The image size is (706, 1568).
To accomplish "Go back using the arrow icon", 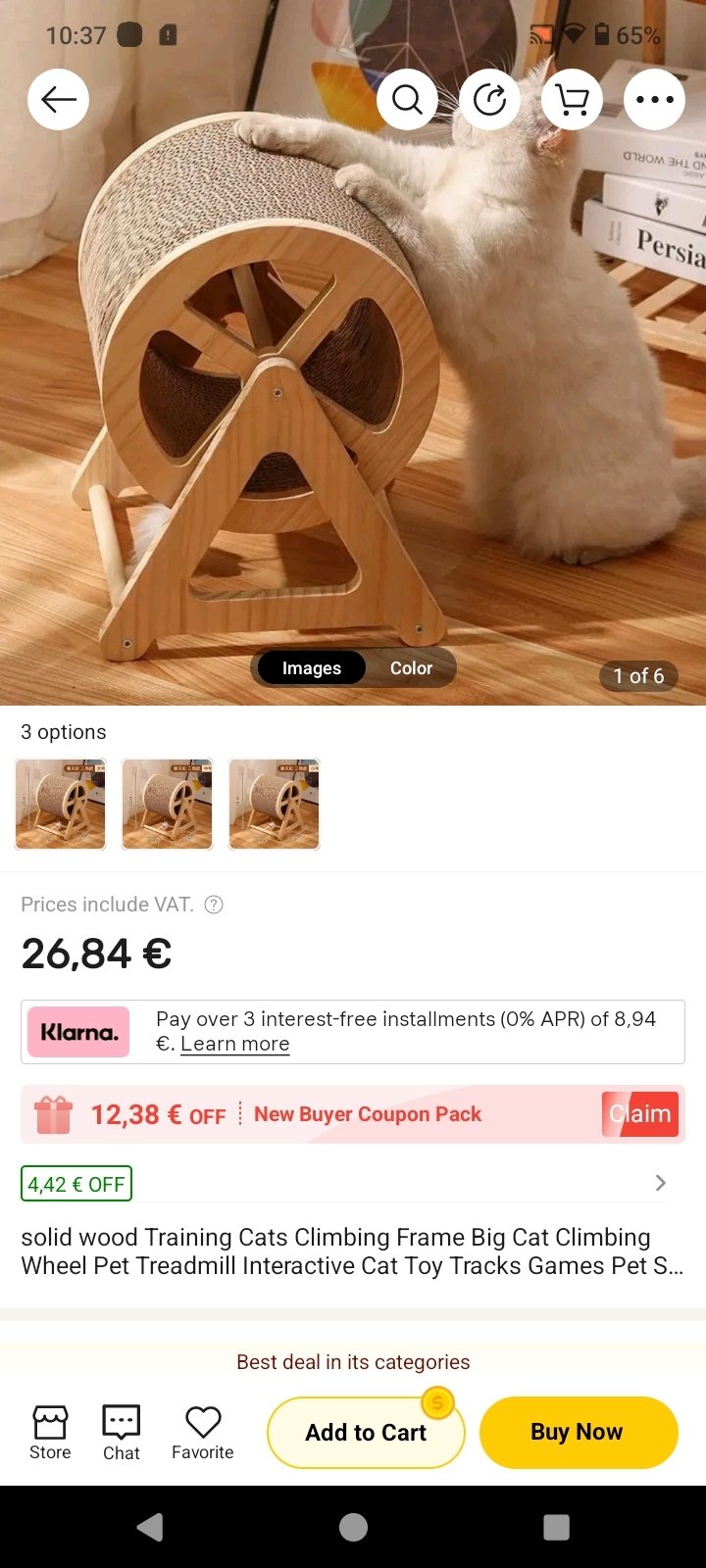I will pos(58,99).
